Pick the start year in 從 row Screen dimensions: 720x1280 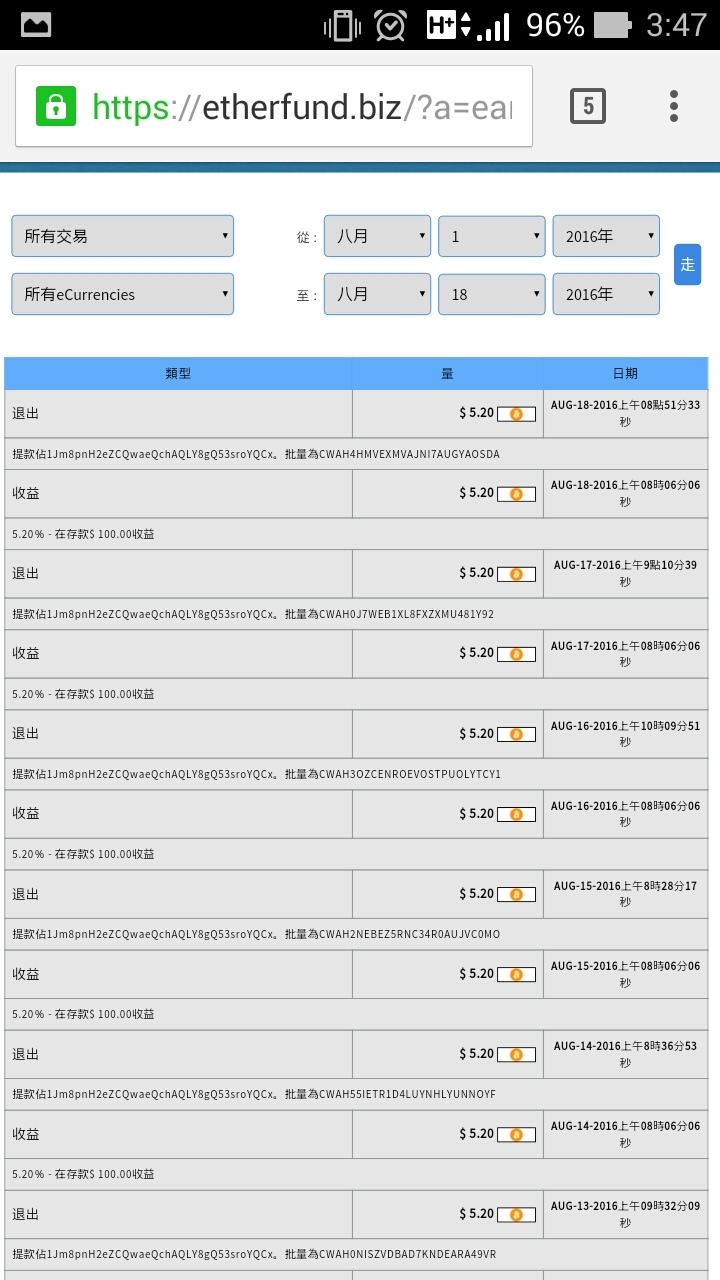(x=606, y=236)
